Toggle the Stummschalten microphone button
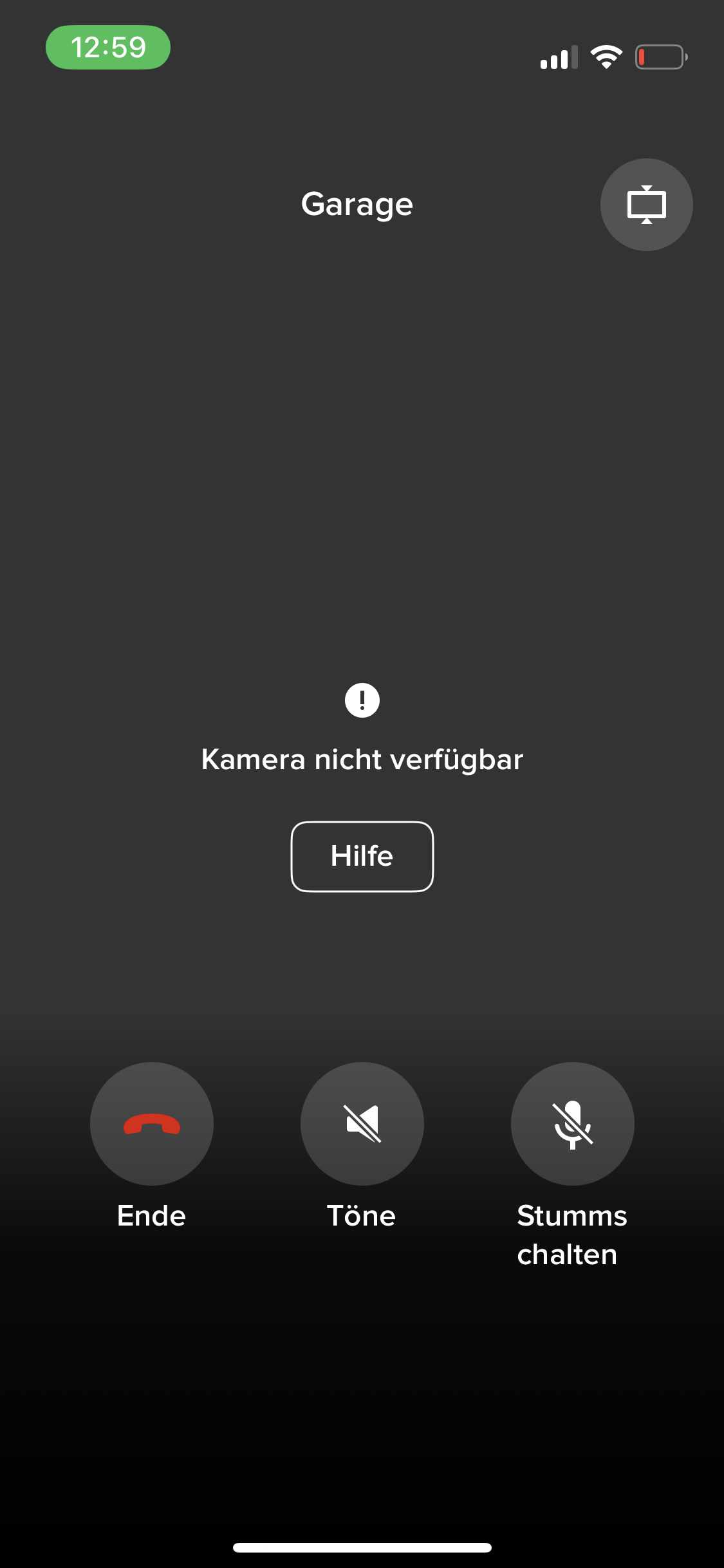Image resolution: width=724 pixels, height=1568 pixels. click(x=572, y=1124)
